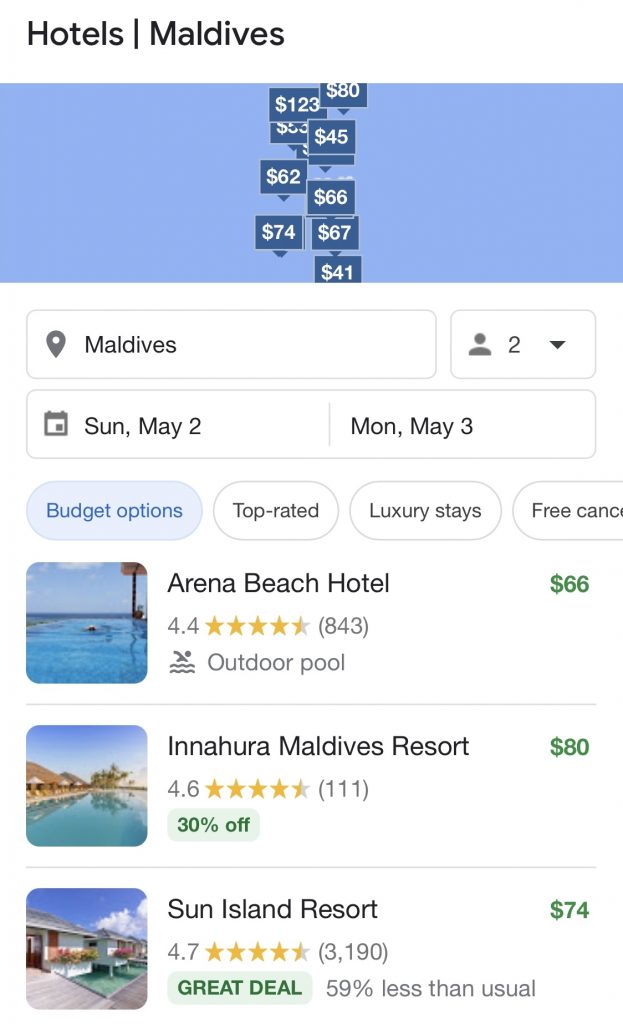Screen dimensions: 623x1024
Task: Select the $67 map price pin
Action: tap(334, 232)
